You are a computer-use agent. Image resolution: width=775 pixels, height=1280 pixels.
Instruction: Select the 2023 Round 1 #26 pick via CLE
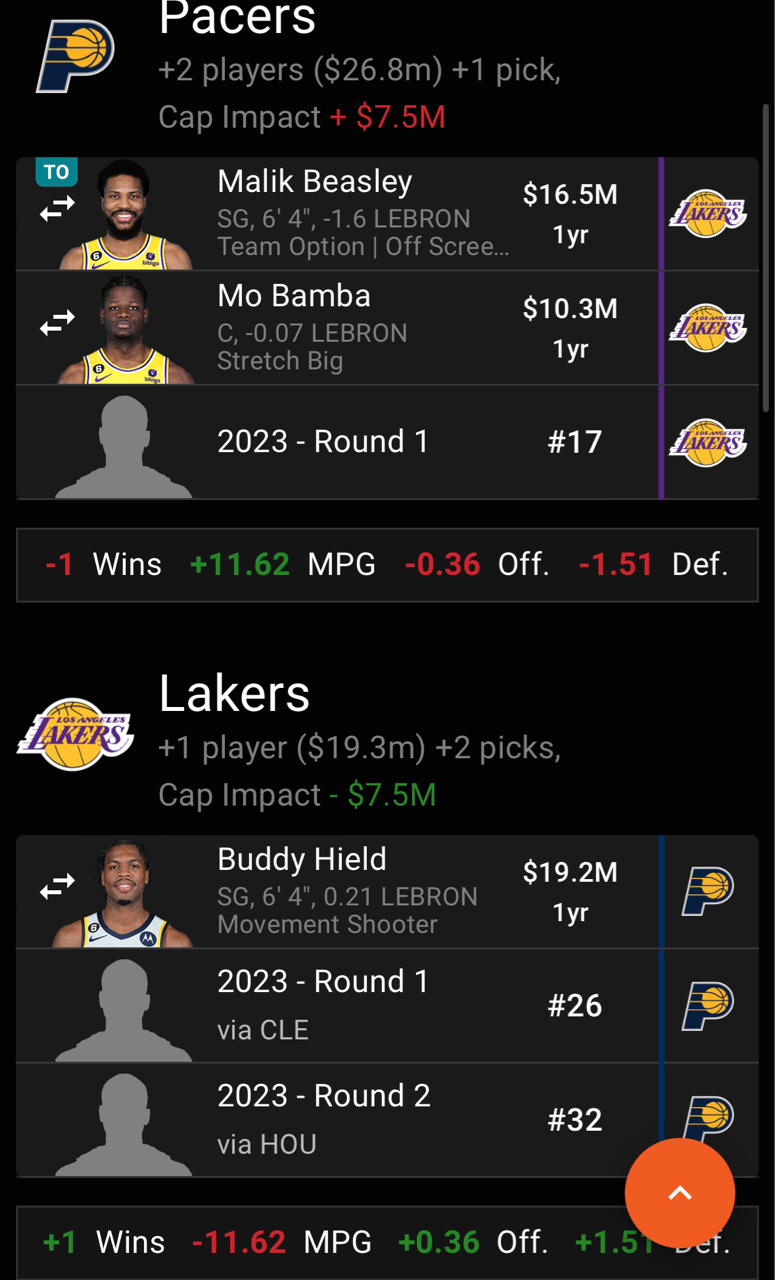click(x=387, y=1006)
